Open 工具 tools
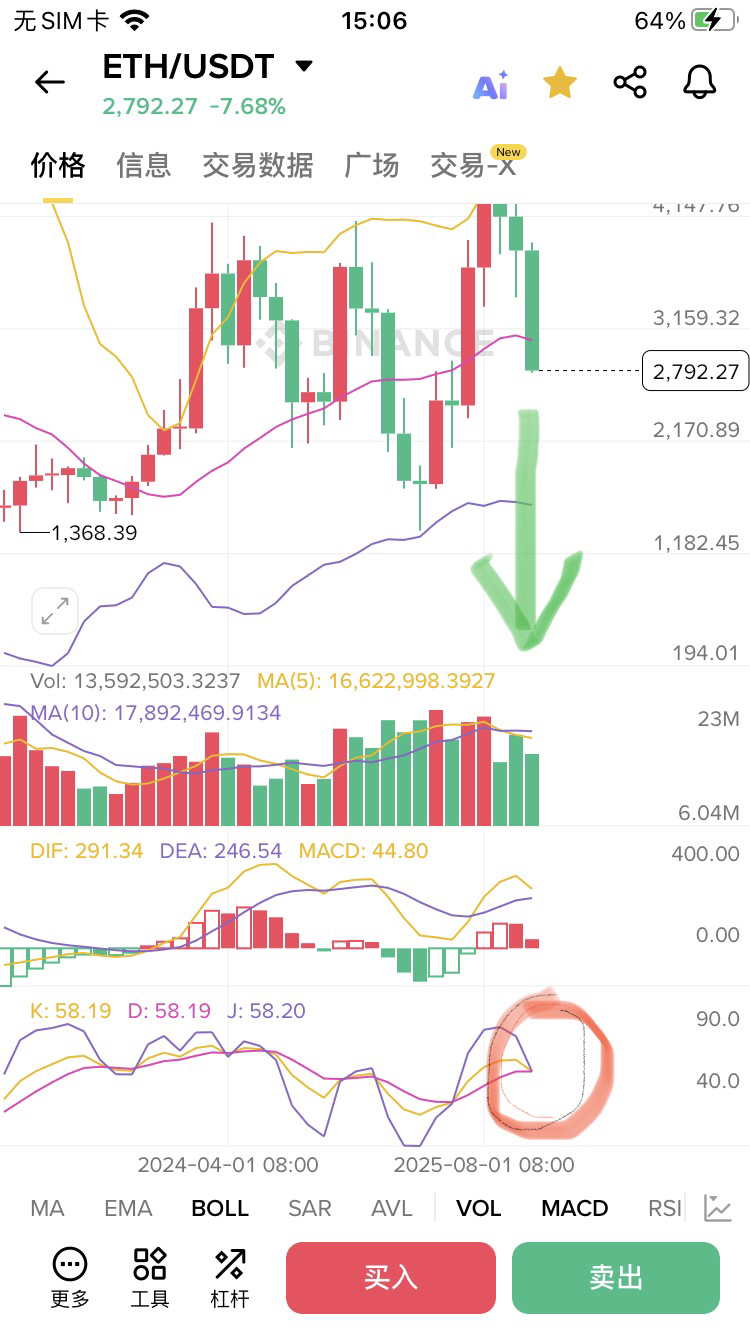The width and height of the screenshot is (750, 1334). pyautogui.click(x=150, y=1277)
